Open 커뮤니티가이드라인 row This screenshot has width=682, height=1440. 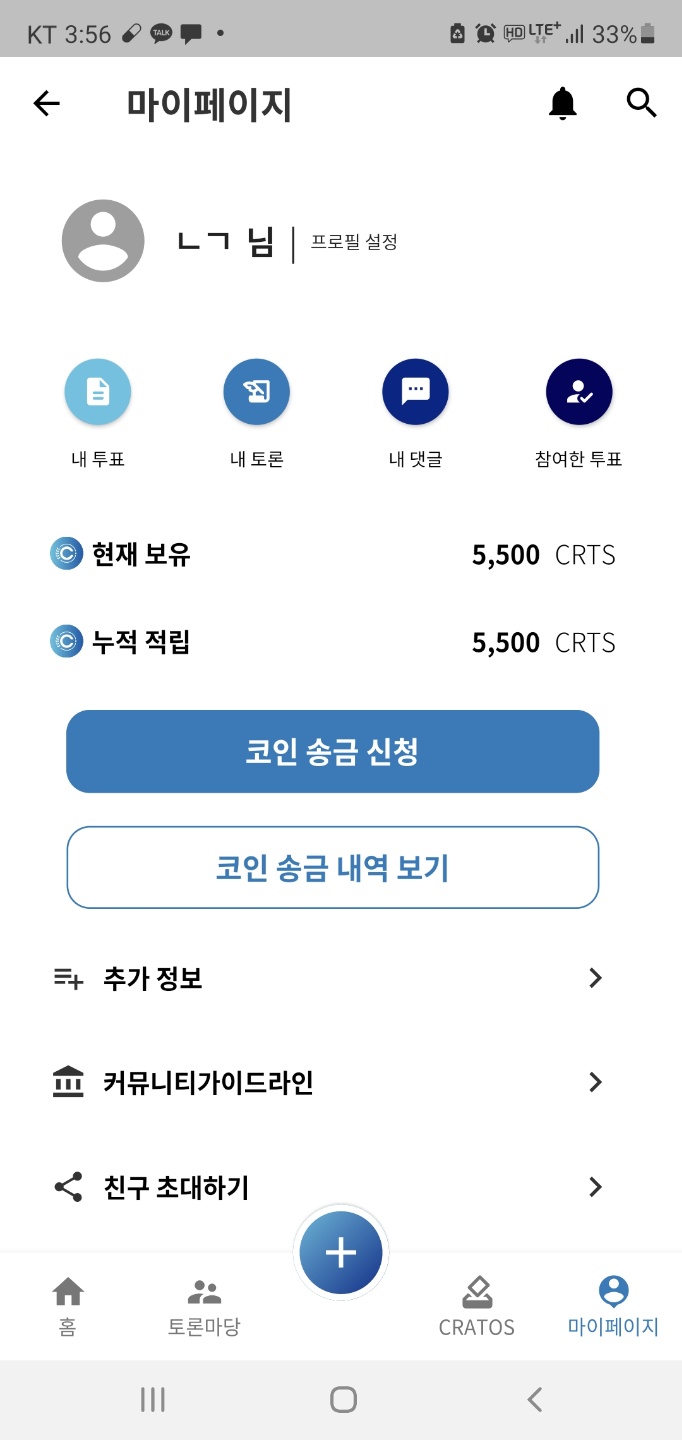tap(330, 1082)
